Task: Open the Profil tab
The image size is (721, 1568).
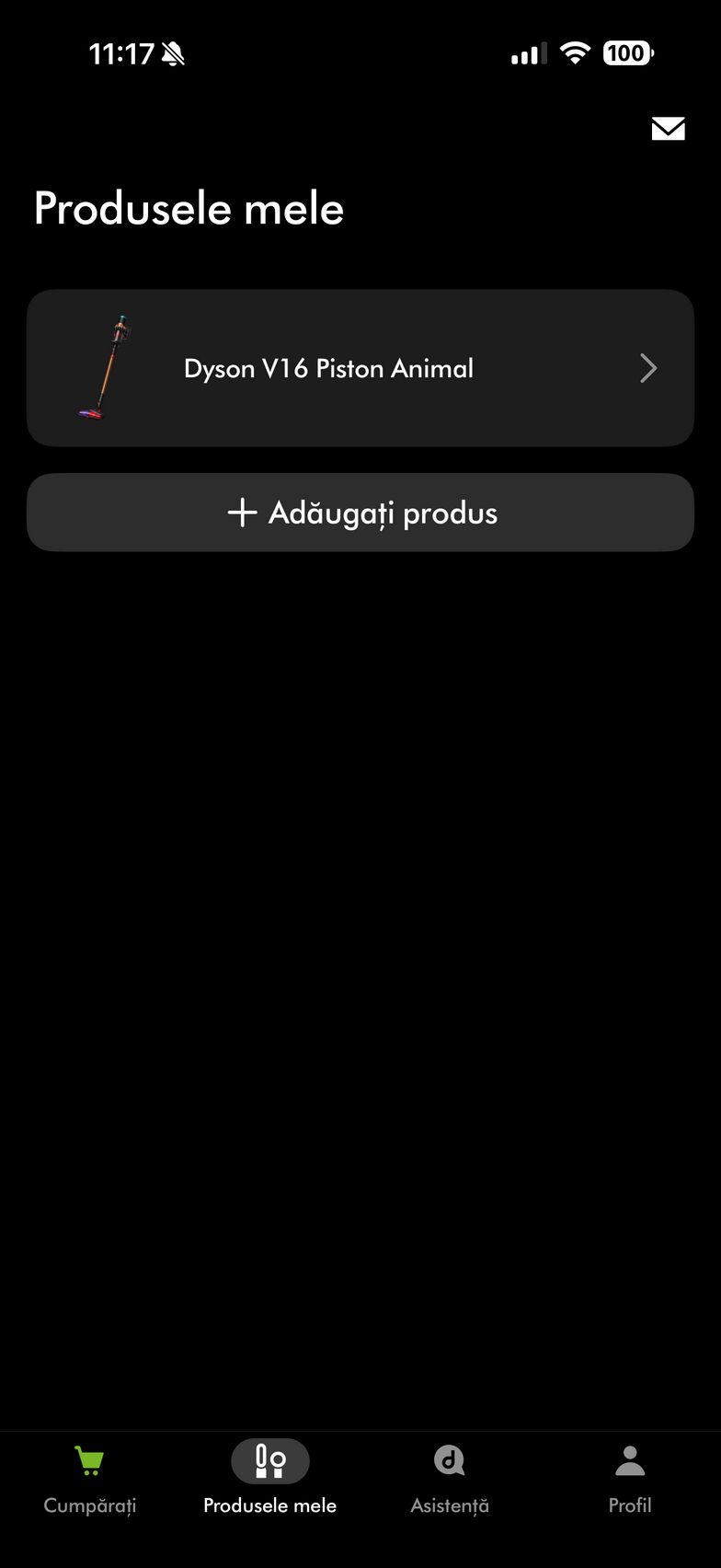Action: point(630,1480)
